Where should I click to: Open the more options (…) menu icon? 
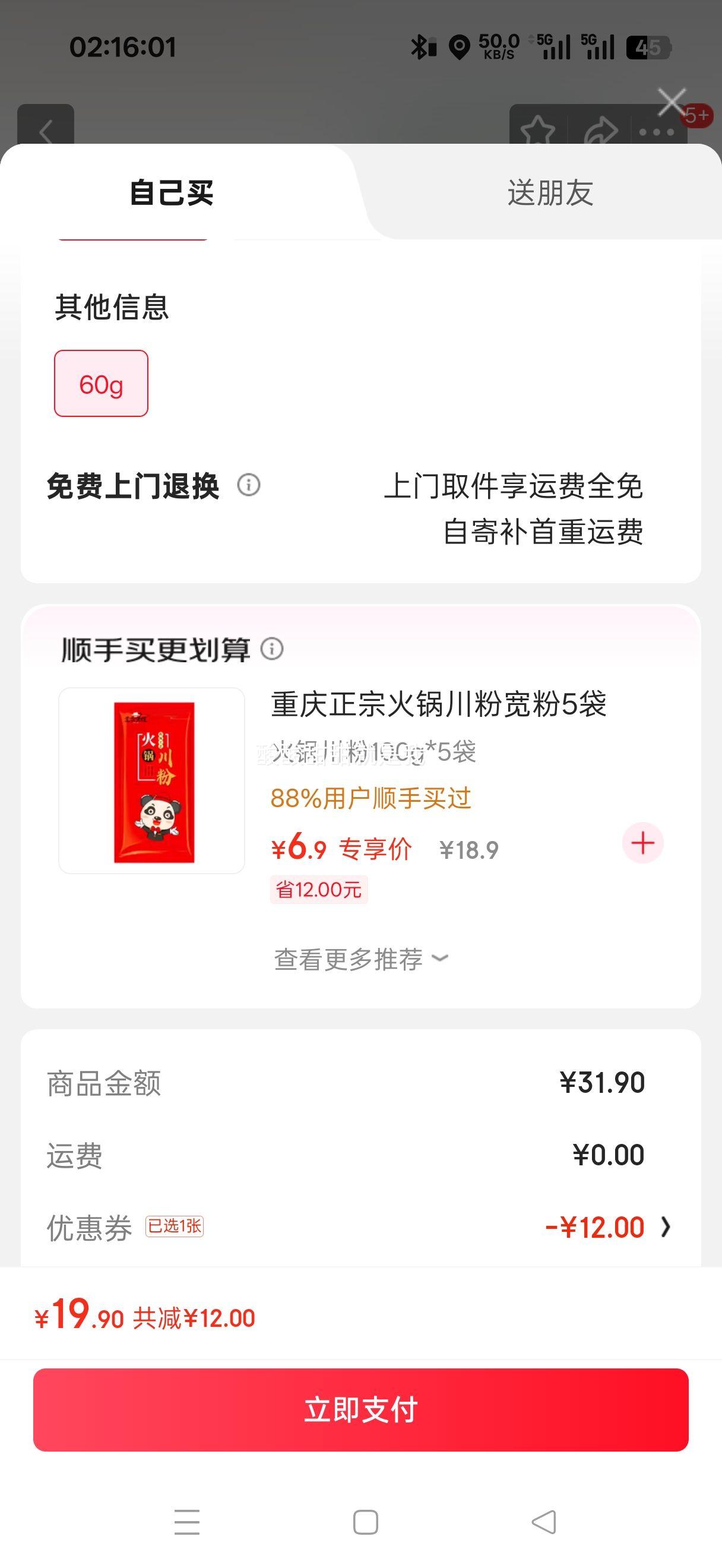(x=658, y=131)
